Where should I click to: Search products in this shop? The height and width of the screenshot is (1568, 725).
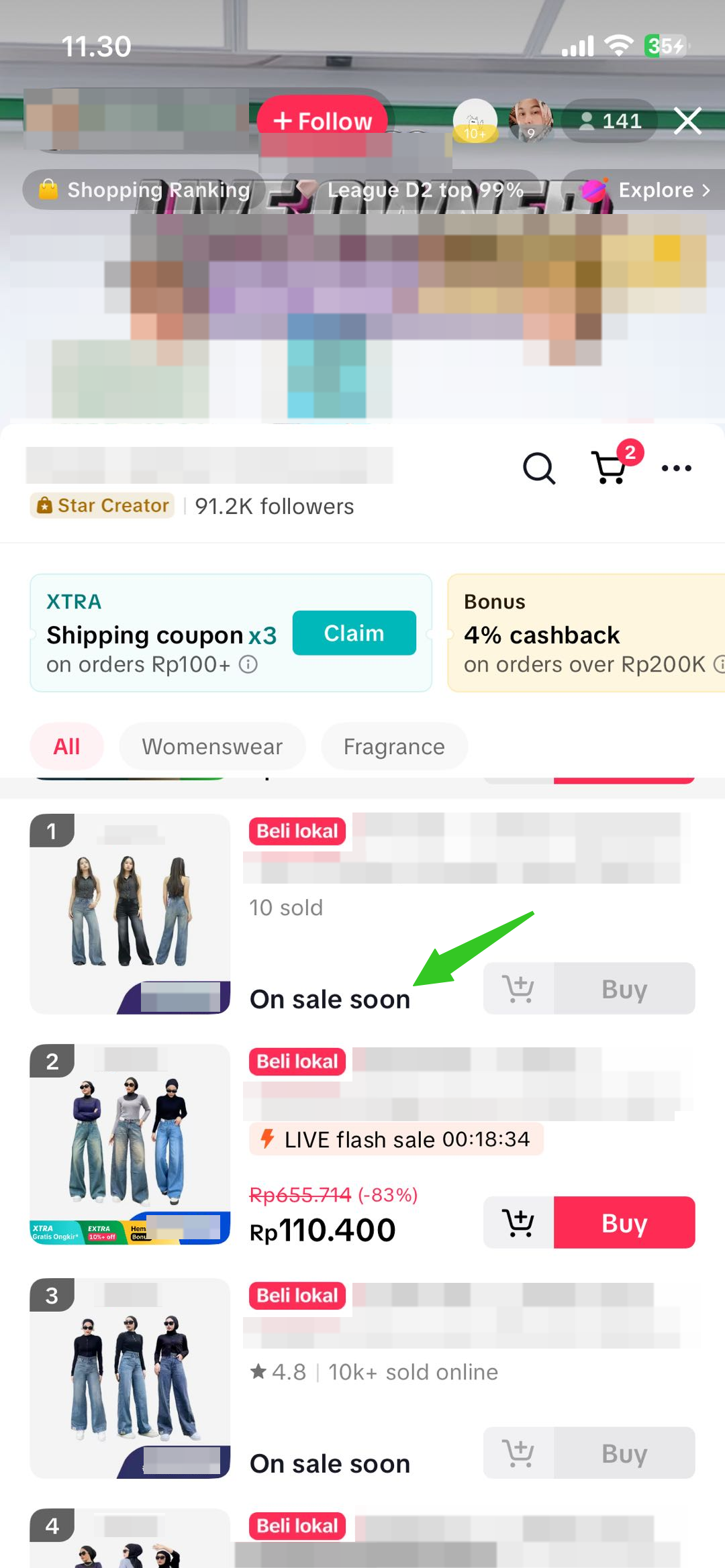538,468
